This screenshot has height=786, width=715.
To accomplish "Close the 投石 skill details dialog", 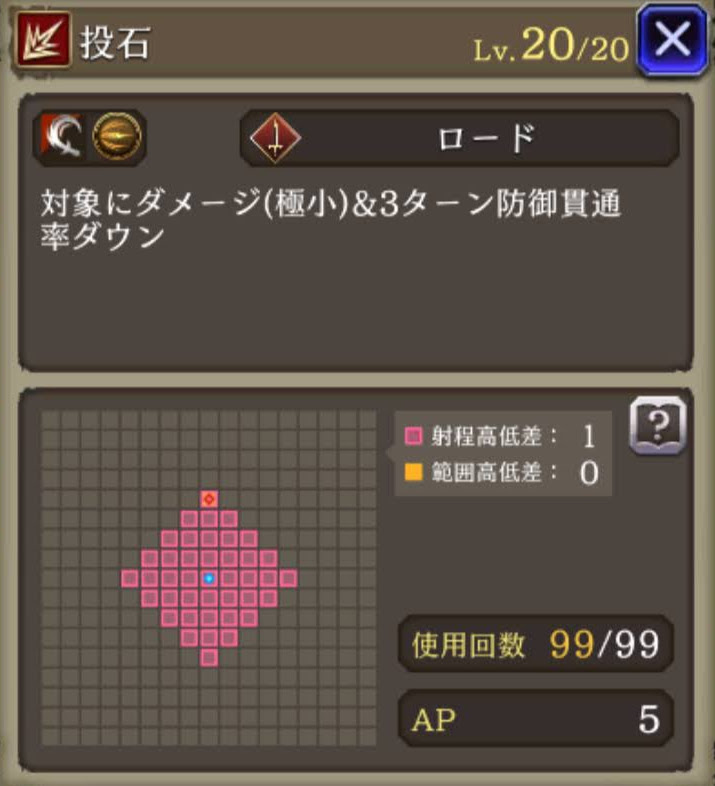I will tap(672, 40).
